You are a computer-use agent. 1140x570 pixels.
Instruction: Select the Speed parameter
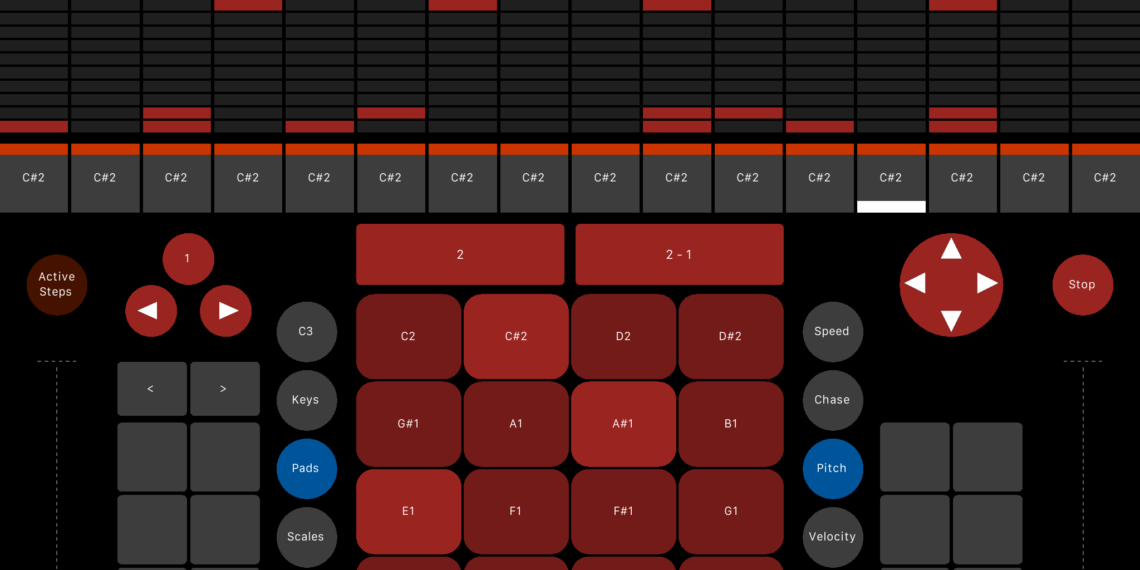[832, 331]
